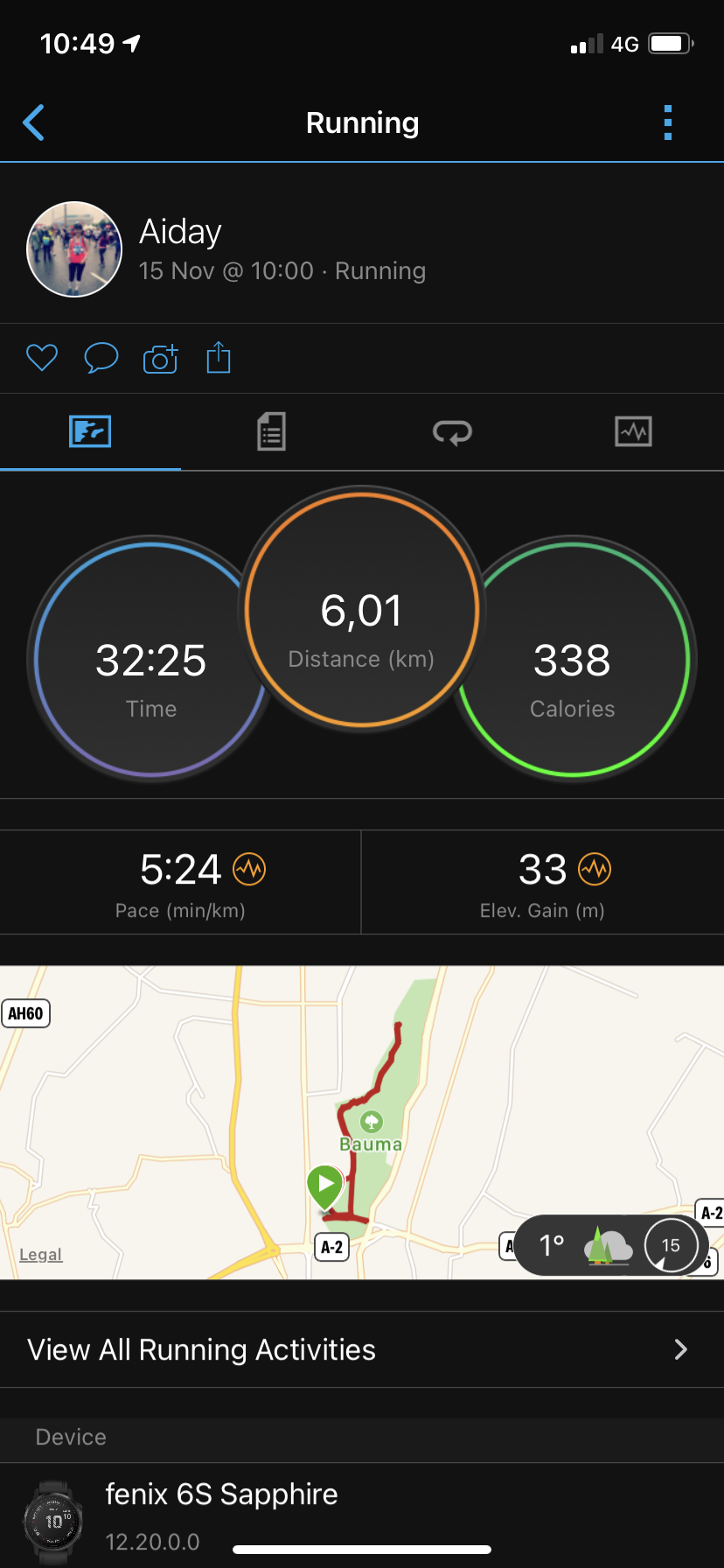Open Aiday's profile picture
The image size is (724, 1568).
[74, 249]
